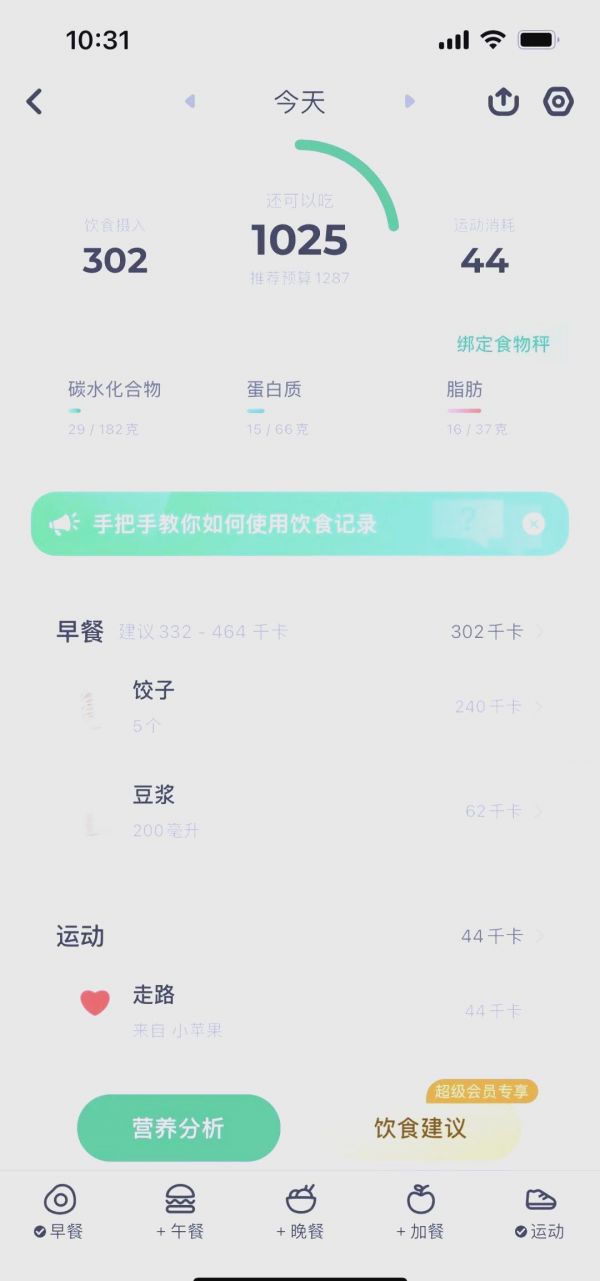Dismiss the diet record tutorial banner

tap(534, 523)
